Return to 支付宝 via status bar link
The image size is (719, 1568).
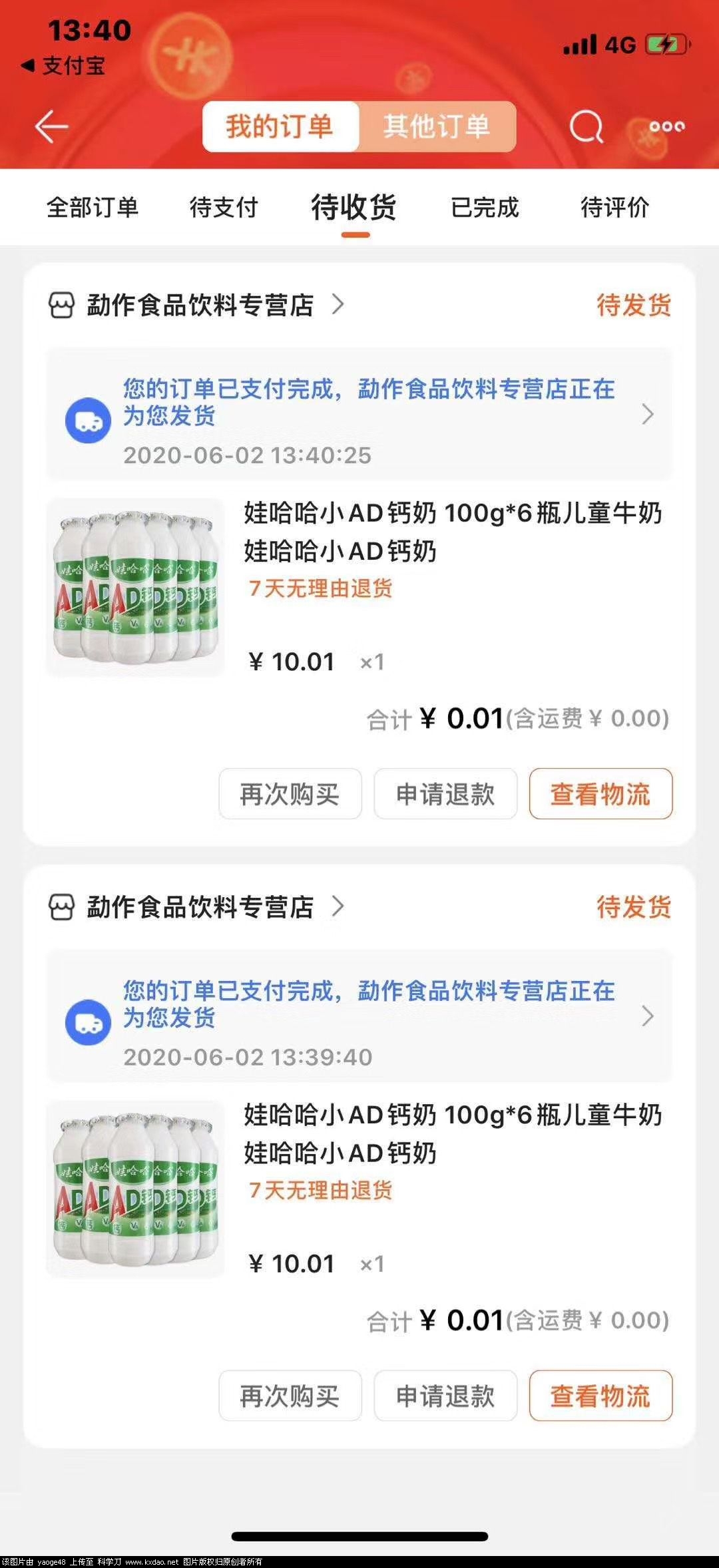pyautogui.click(x=64, y=66)
